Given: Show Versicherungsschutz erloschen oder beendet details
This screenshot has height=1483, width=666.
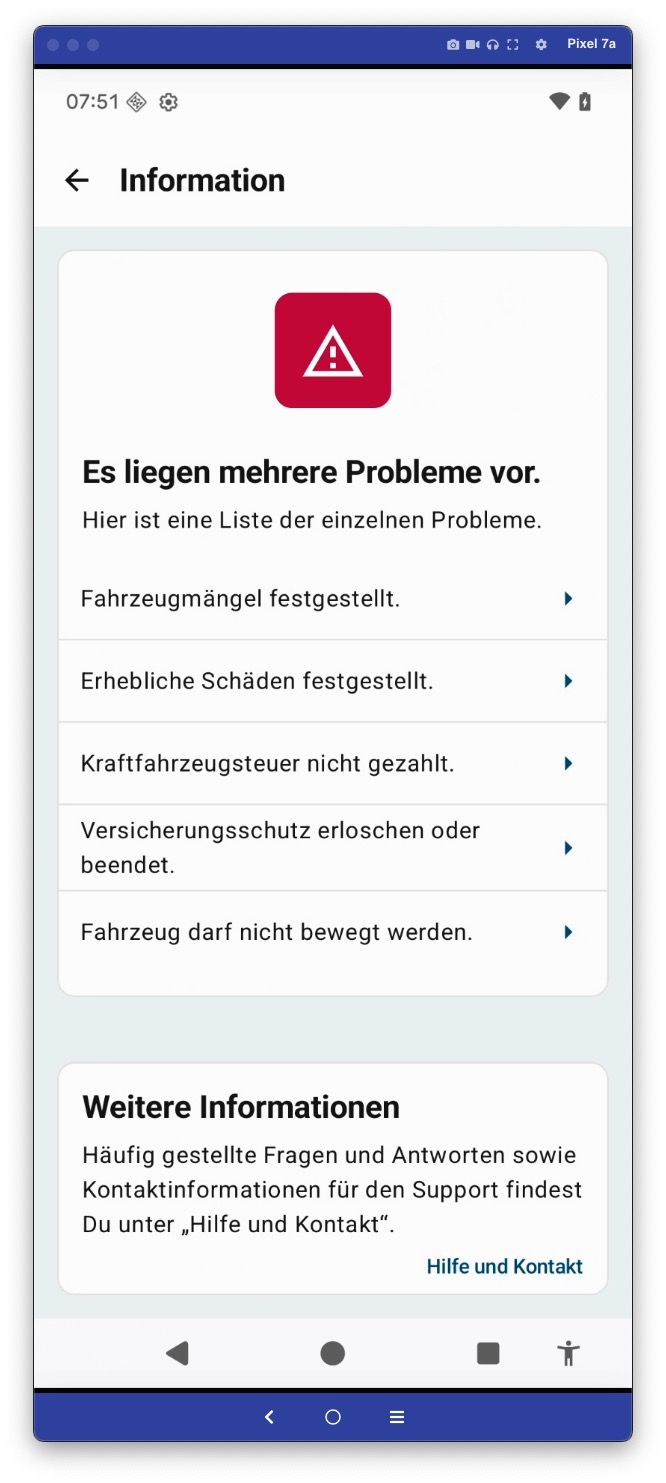Looking at the screenshot, I should click(332, 848).
